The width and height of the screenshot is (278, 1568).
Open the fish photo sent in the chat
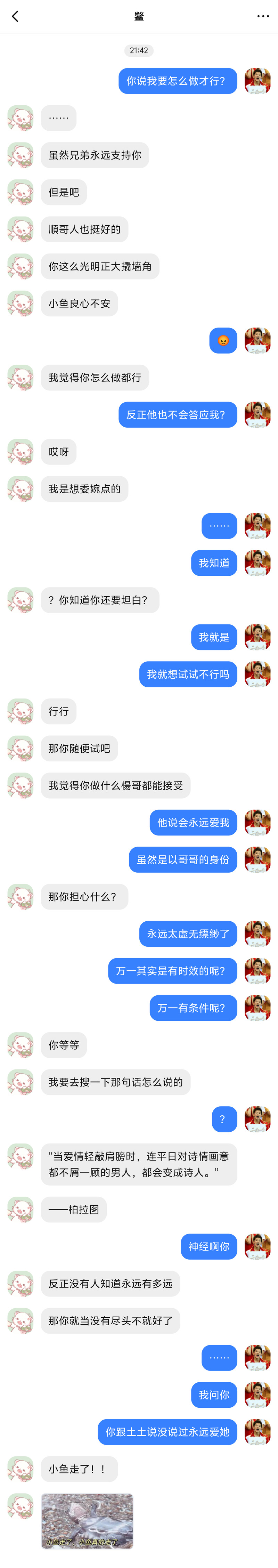tap(87, 1520)
